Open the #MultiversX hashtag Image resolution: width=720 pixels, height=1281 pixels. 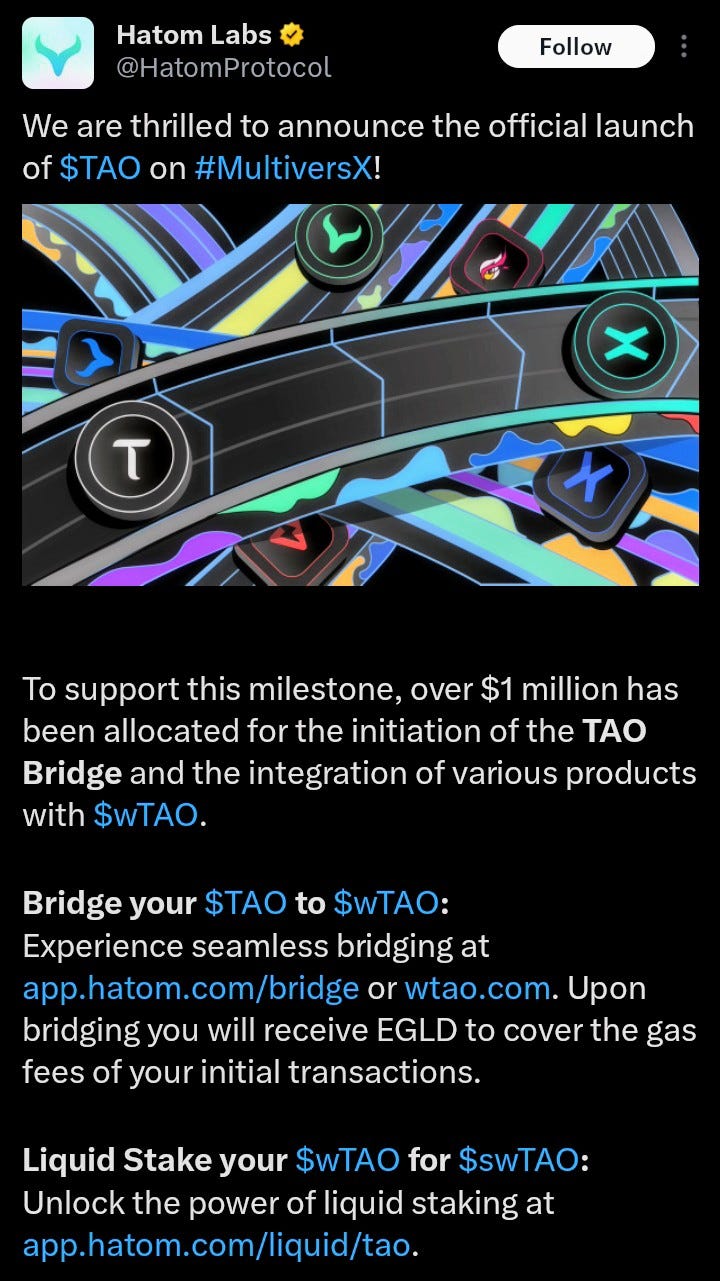[283, 168]
